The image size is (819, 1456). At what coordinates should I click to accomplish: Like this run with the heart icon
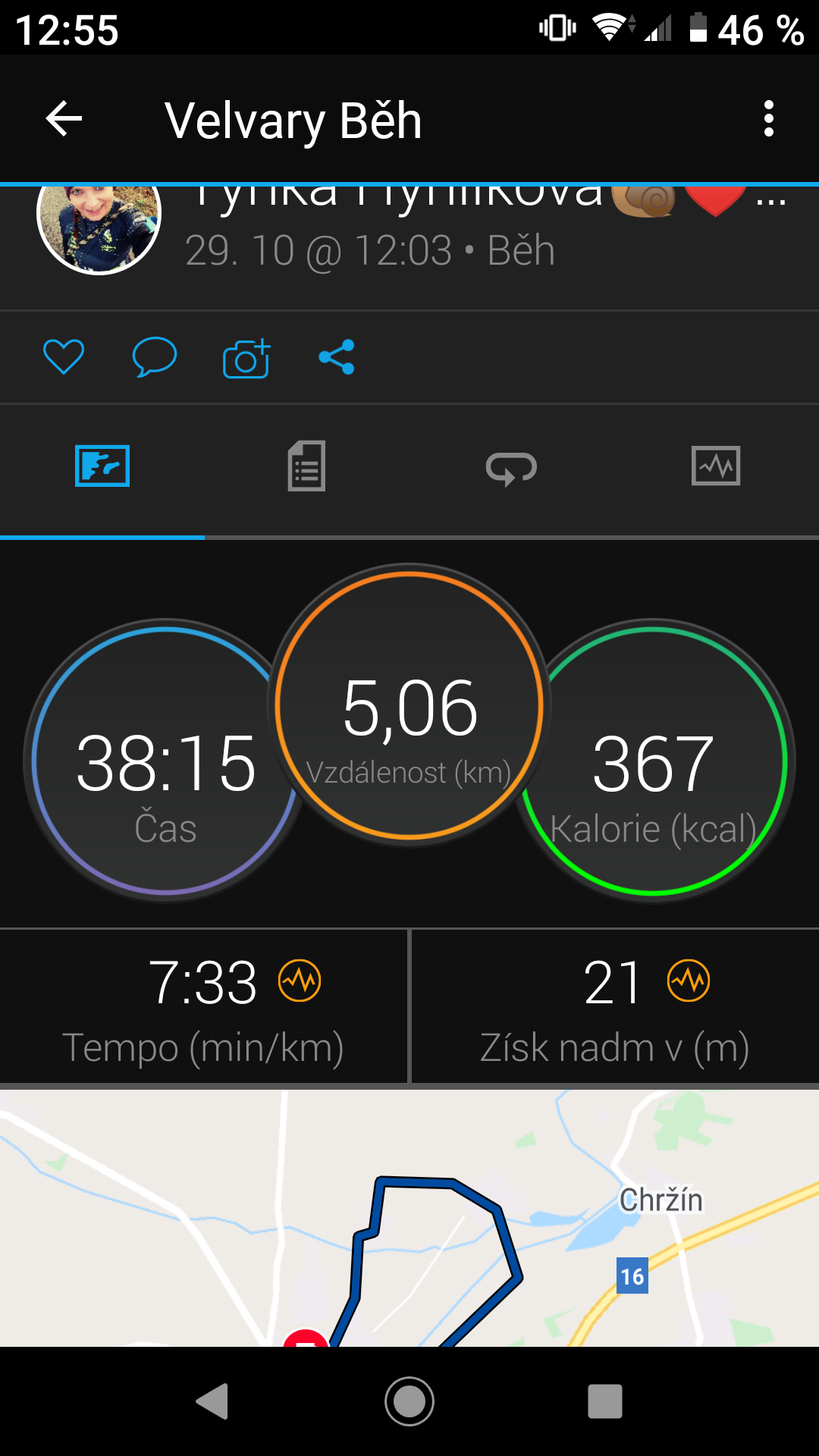64,357
